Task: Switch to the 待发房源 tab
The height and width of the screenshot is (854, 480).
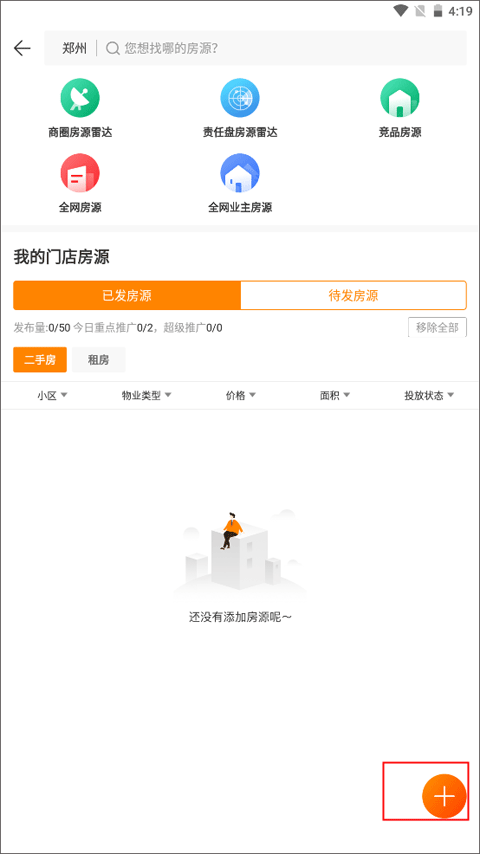Action: 353,295
